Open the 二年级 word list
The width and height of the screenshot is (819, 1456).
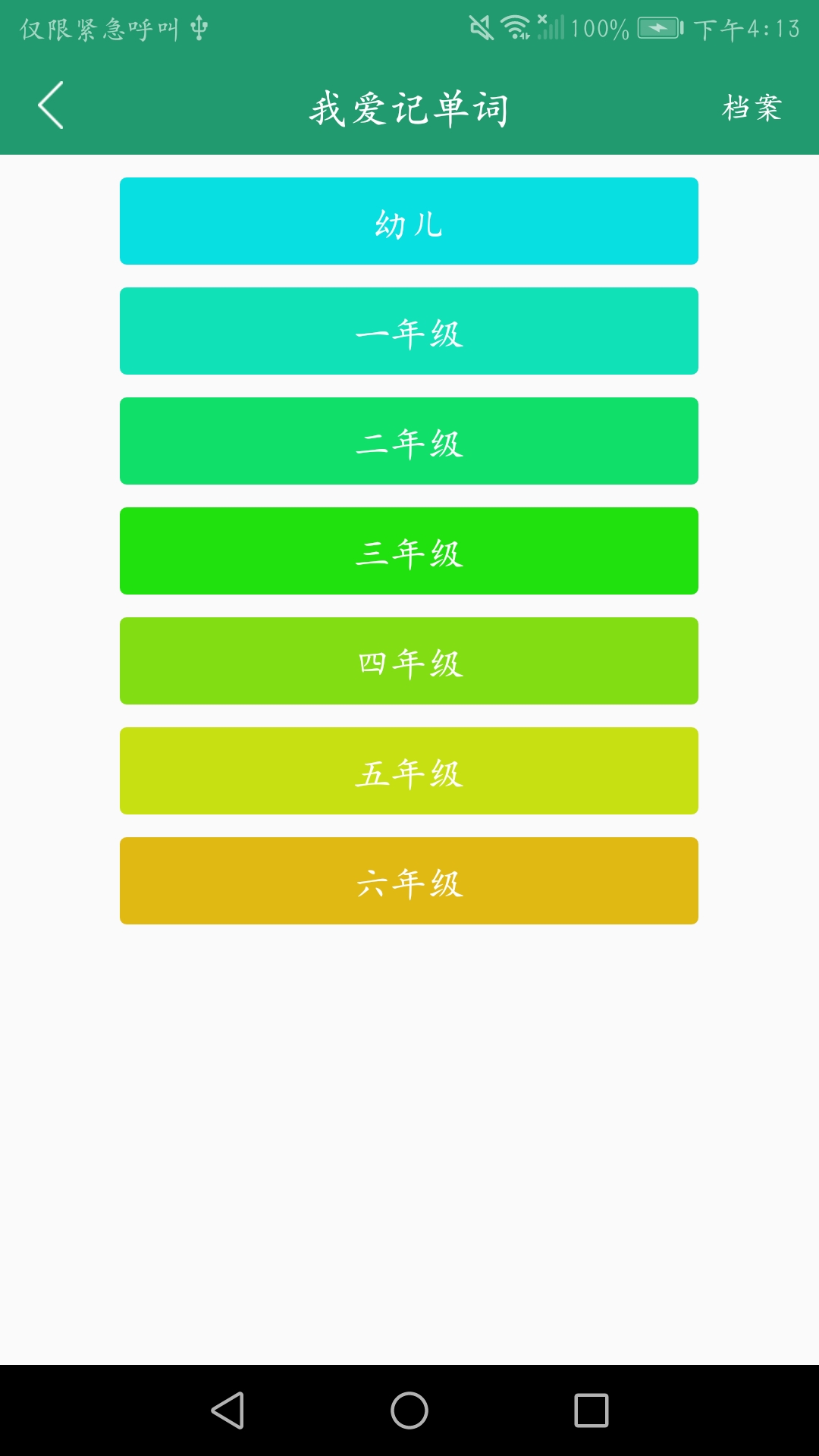(x=409, y=441)
